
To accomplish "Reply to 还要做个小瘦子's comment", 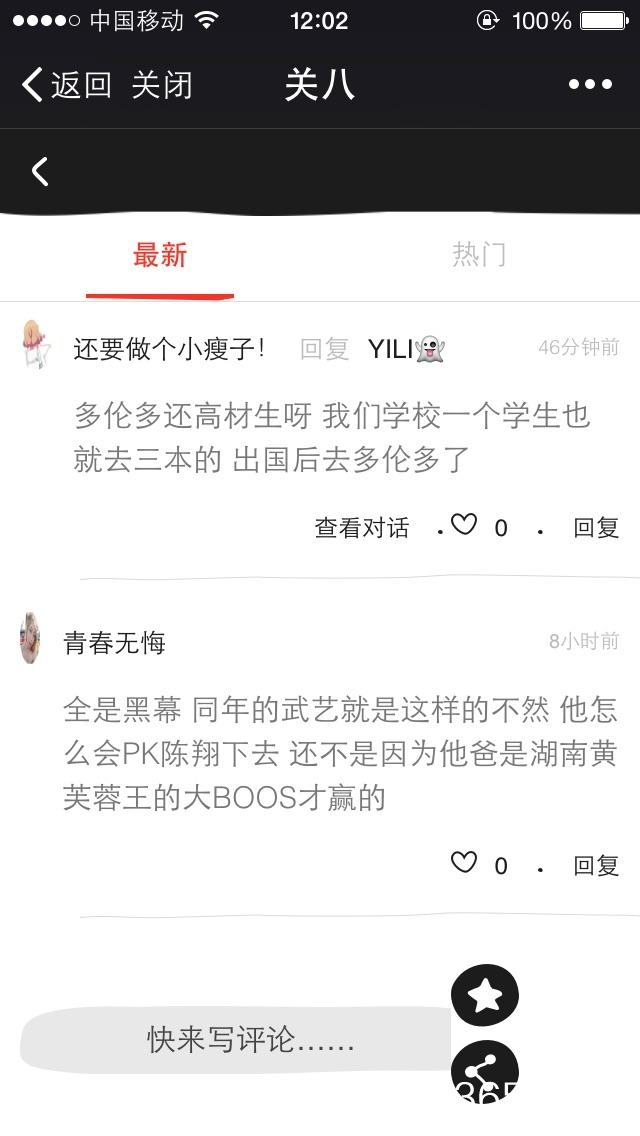I will pos(596,528).
